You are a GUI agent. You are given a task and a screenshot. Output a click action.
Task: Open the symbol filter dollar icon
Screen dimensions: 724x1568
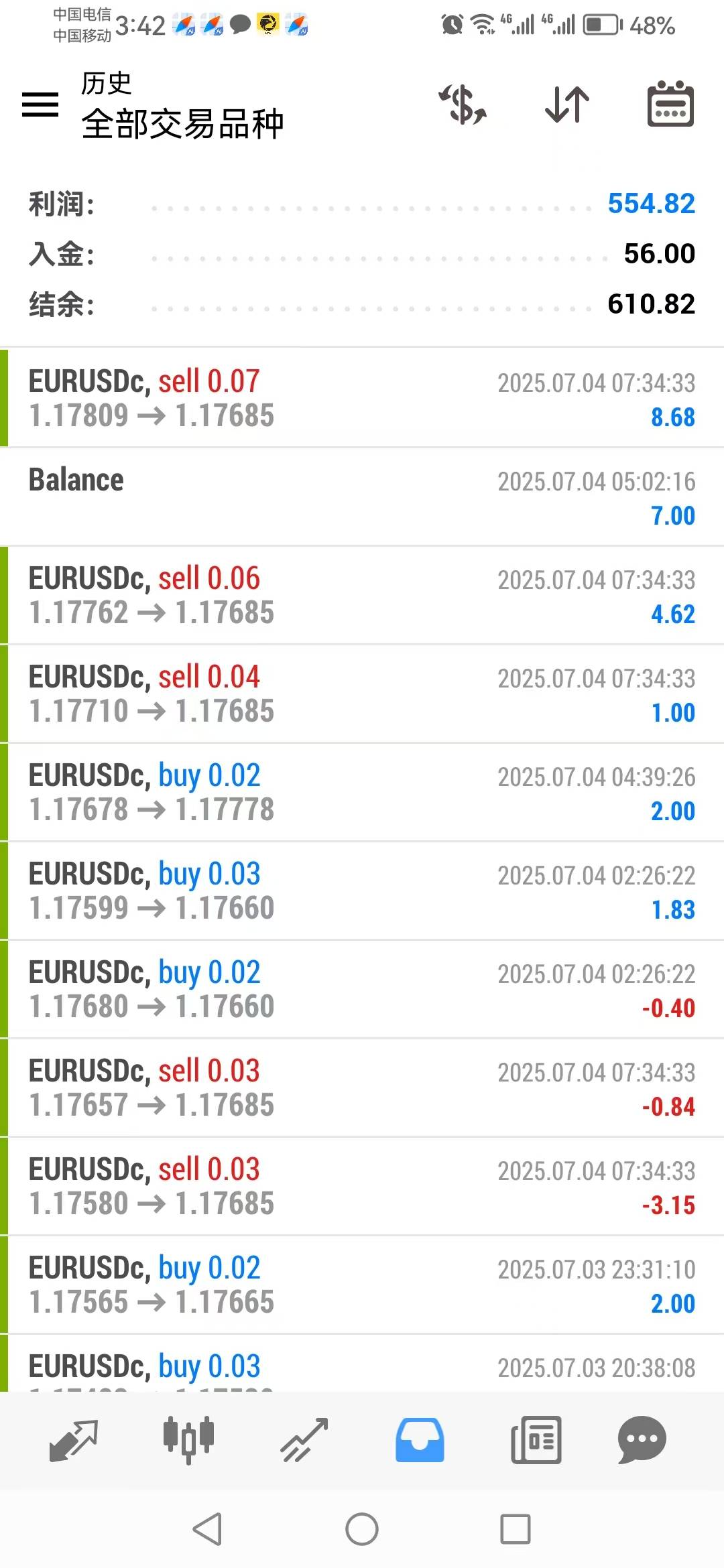pos(463,105)
